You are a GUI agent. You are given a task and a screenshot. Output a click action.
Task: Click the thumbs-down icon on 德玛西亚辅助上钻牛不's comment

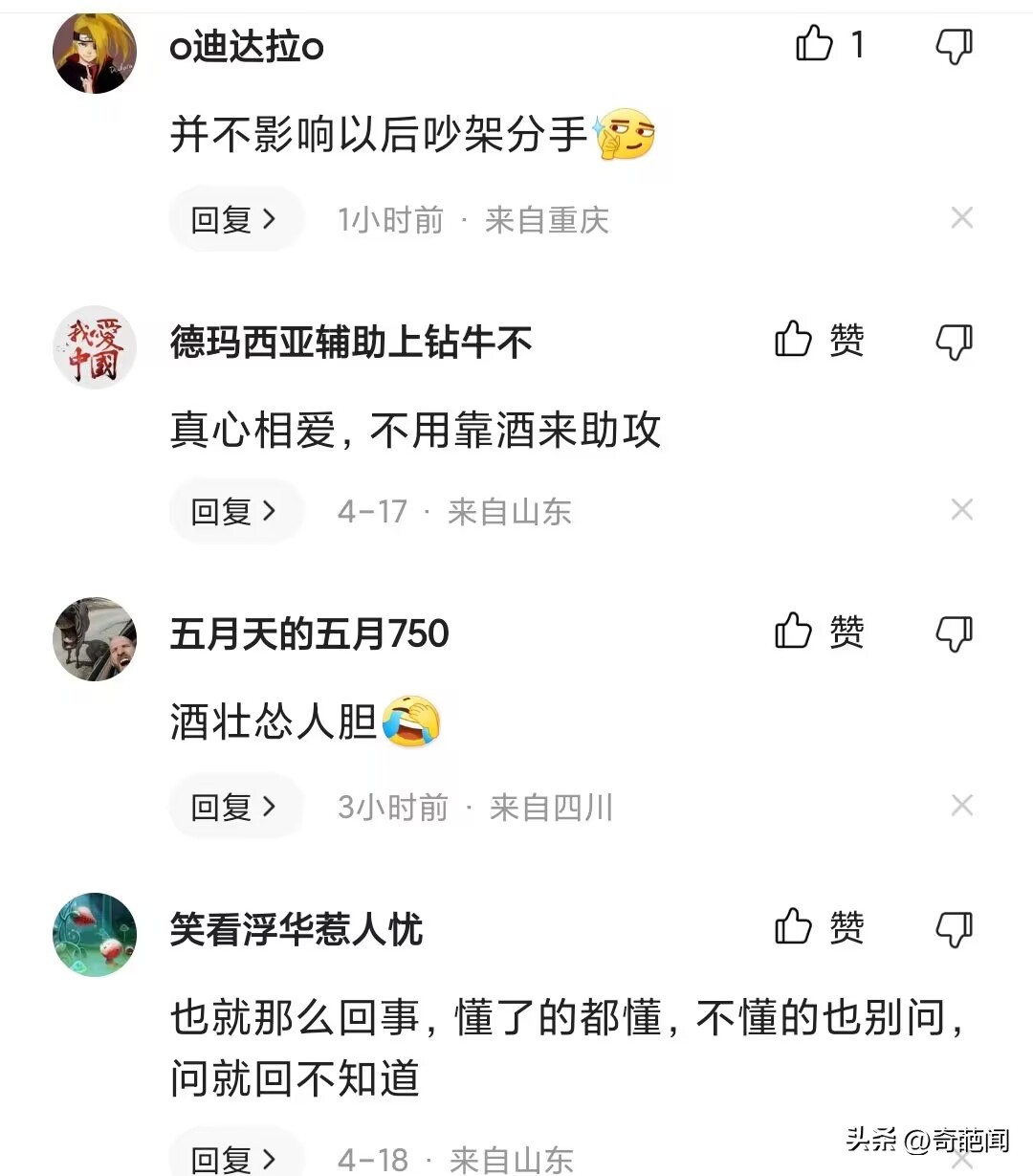coord(954,343)
